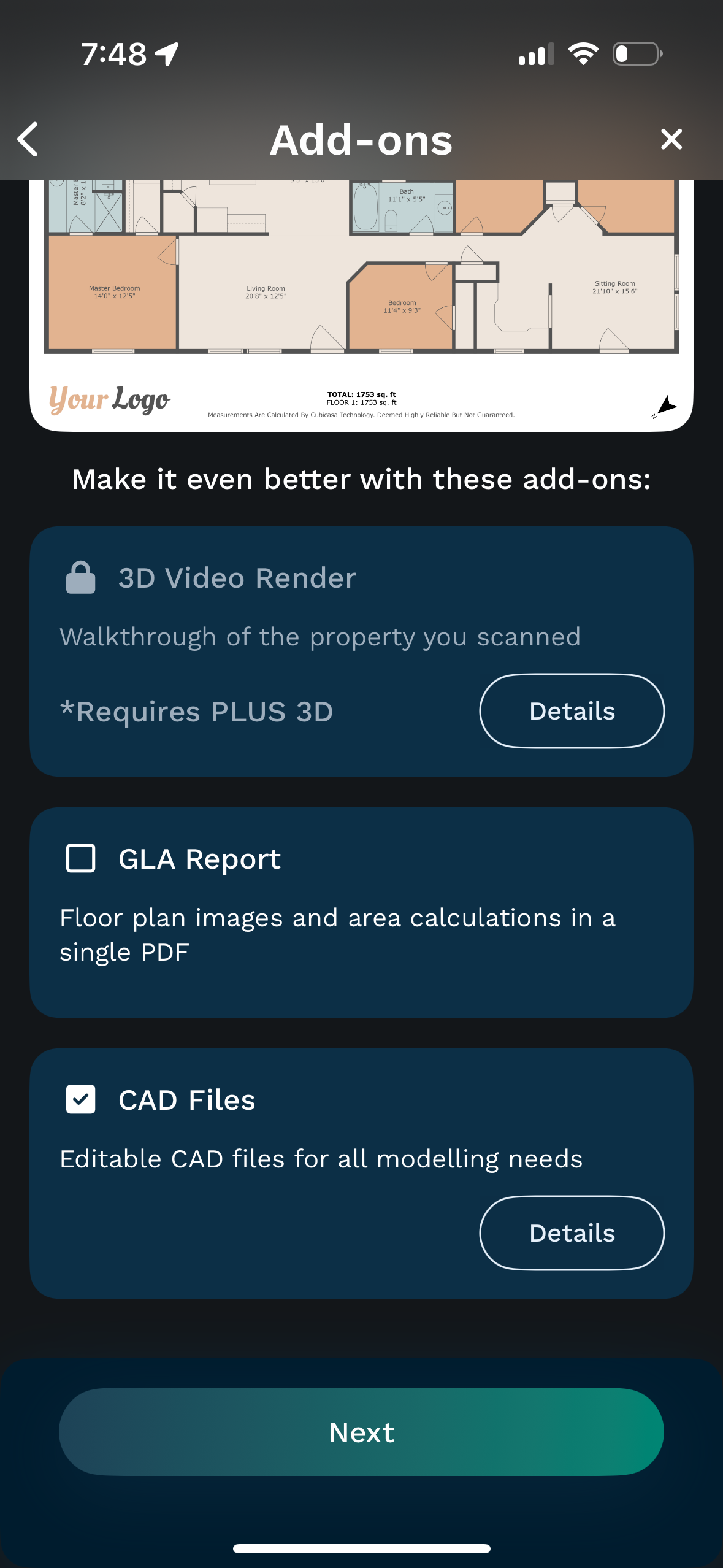Close the Add-ons screen
This screenshot has height=1568, width=723.
point(671,139)
